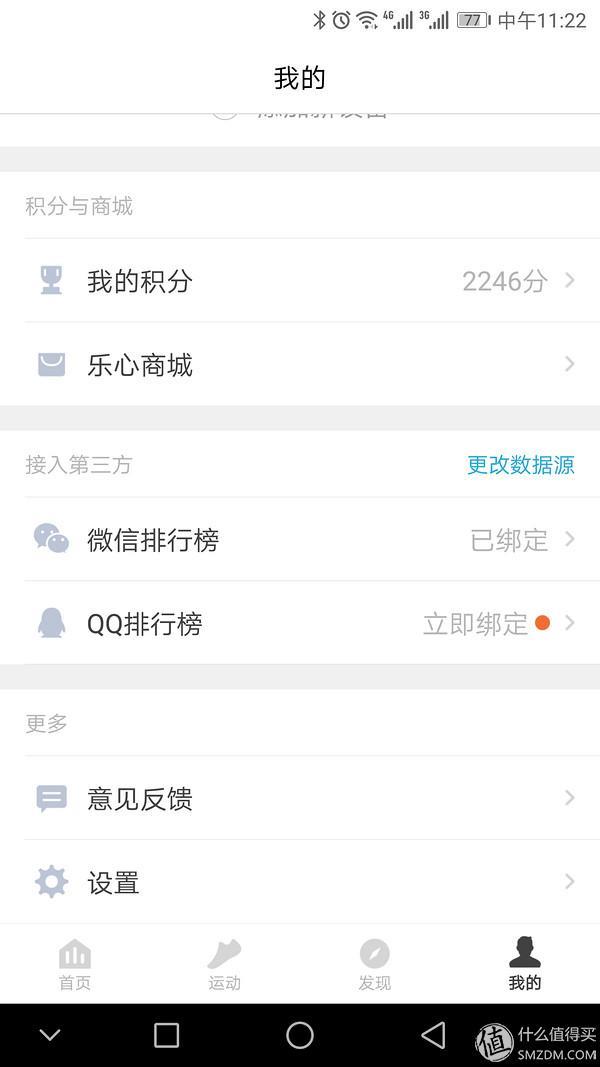Switch to the 发现 tab

pos(375,964)
